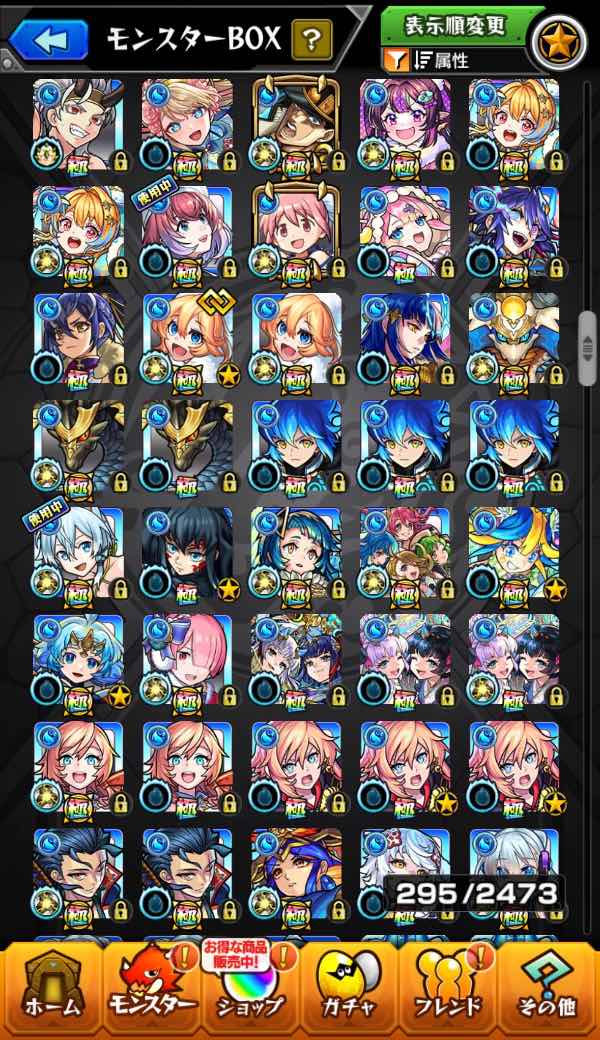The width and height of the screenshot is (600, 1040).
Task: Tap the 表示順変更 sort order button
Action: [455, 24]
